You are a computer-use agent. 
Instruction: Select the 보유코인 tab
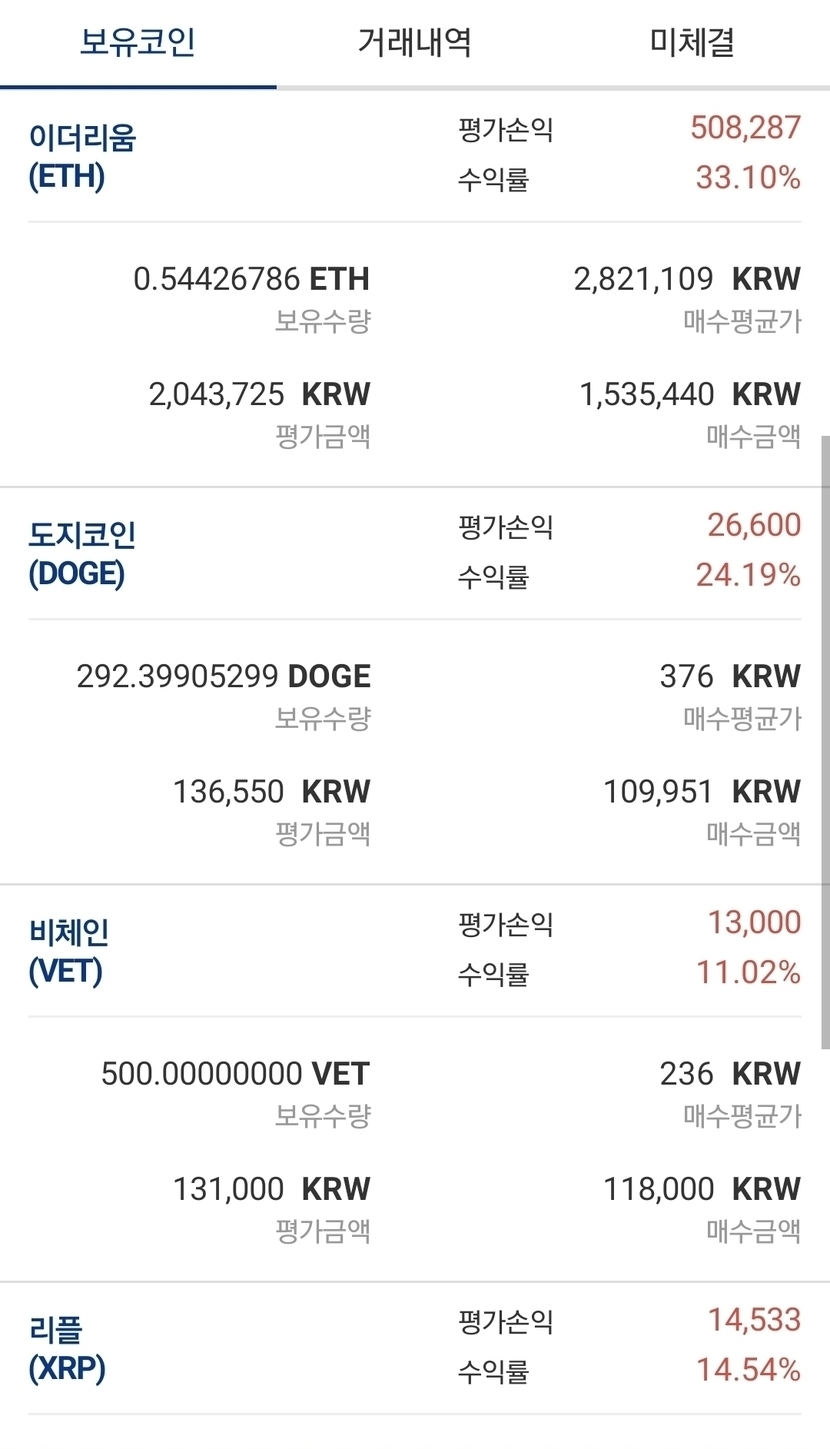138,43
